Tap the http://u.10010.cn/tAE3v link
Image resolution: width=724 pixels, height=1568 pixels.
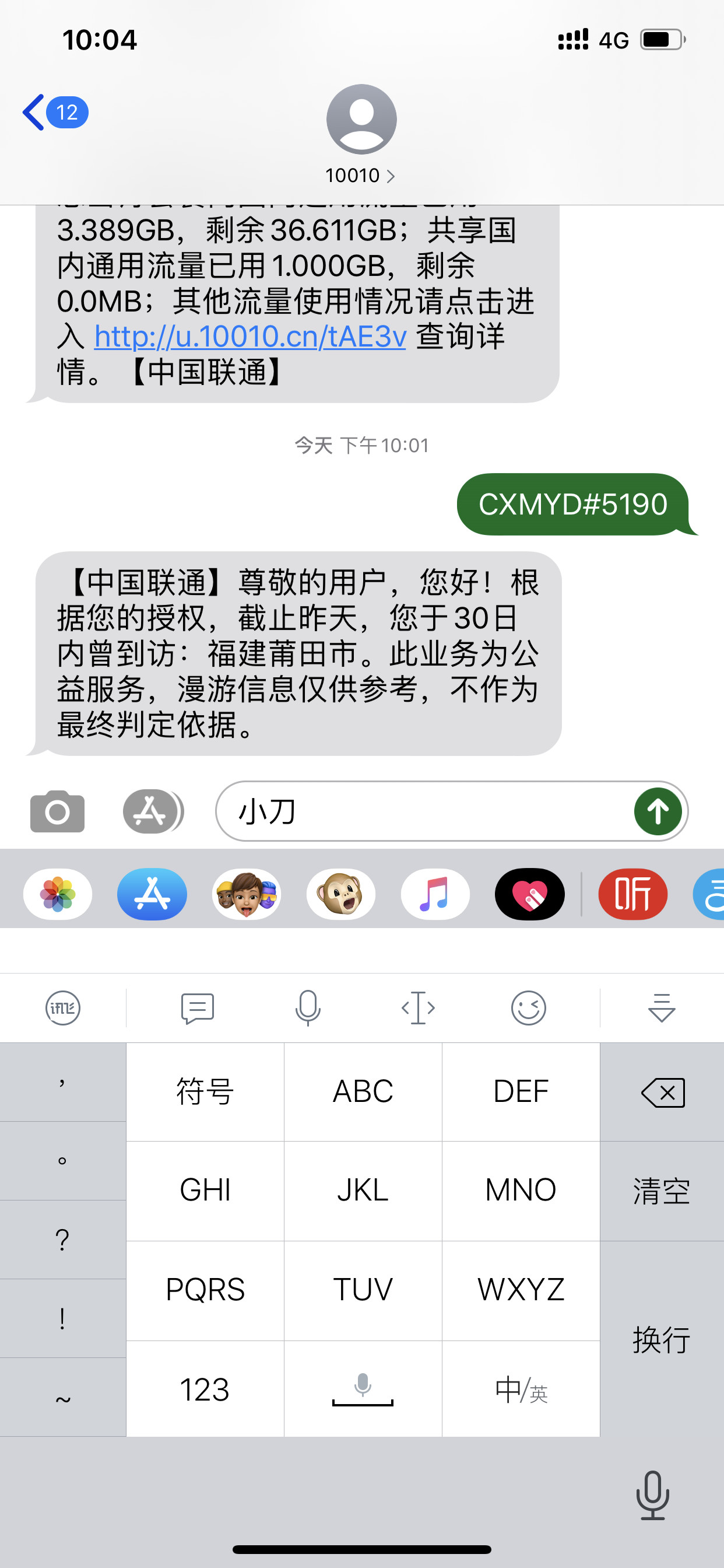248,337
